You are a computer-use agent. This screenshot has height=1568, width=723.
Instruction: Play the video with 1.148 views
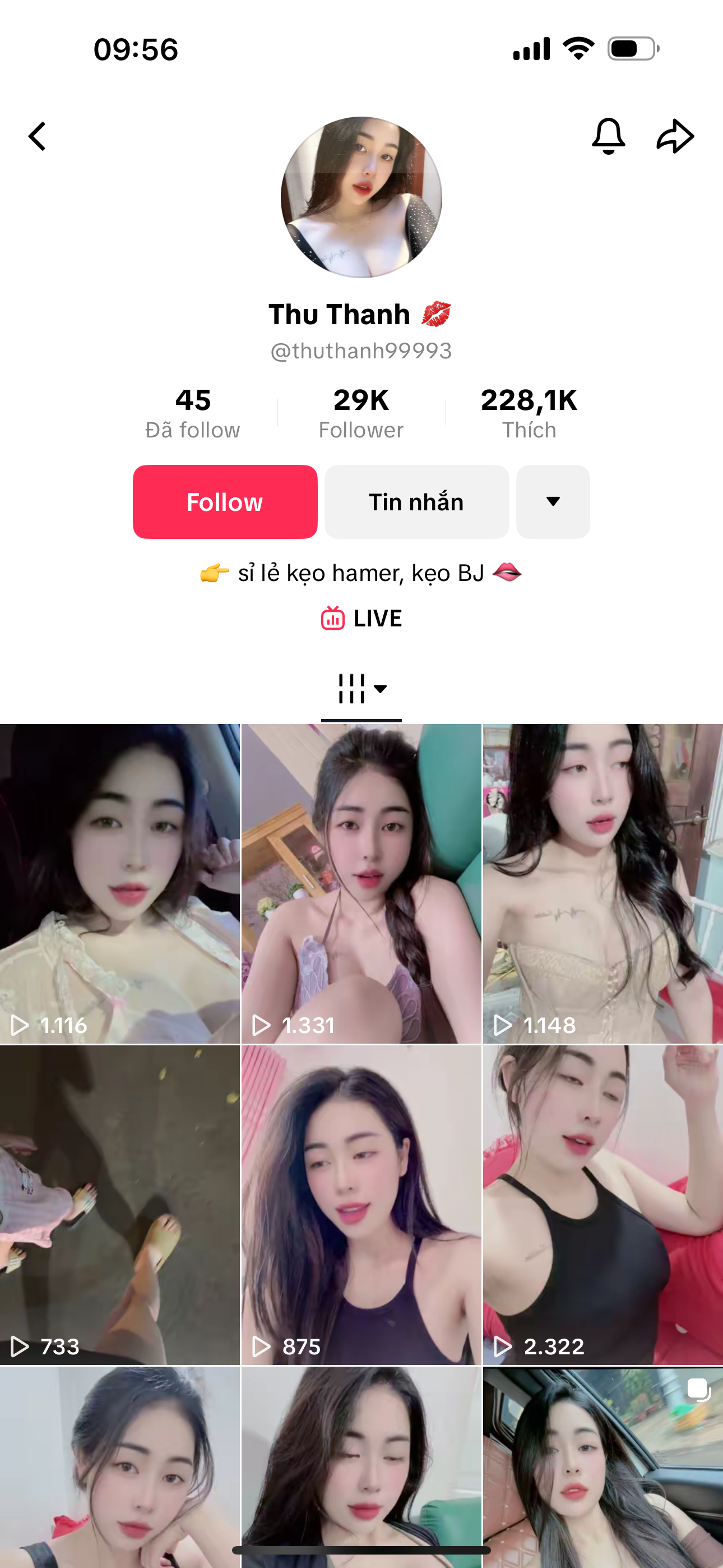(603, 884)
